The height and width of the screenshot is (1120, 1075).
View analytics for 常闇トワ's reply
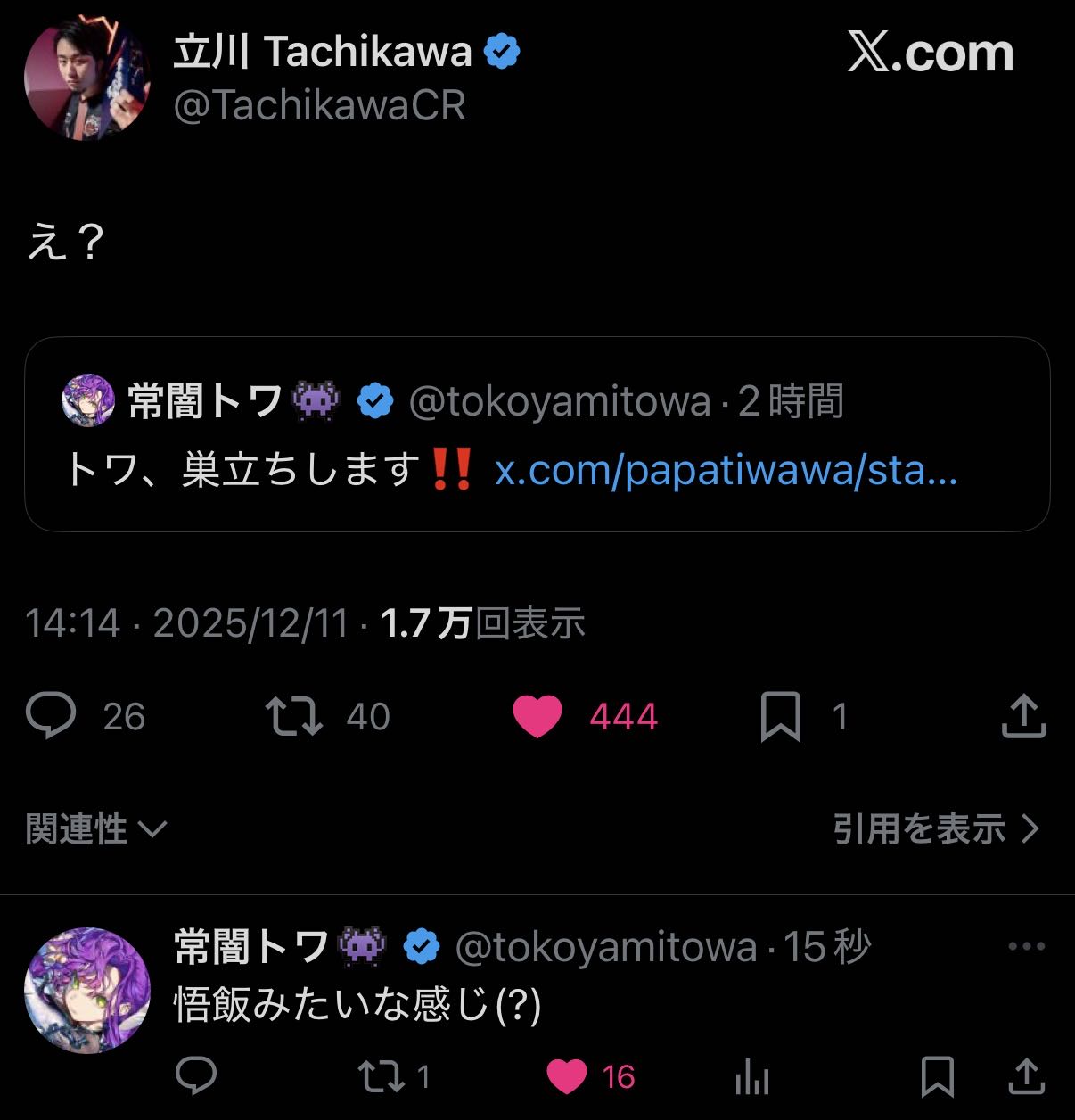[752, 1078]
